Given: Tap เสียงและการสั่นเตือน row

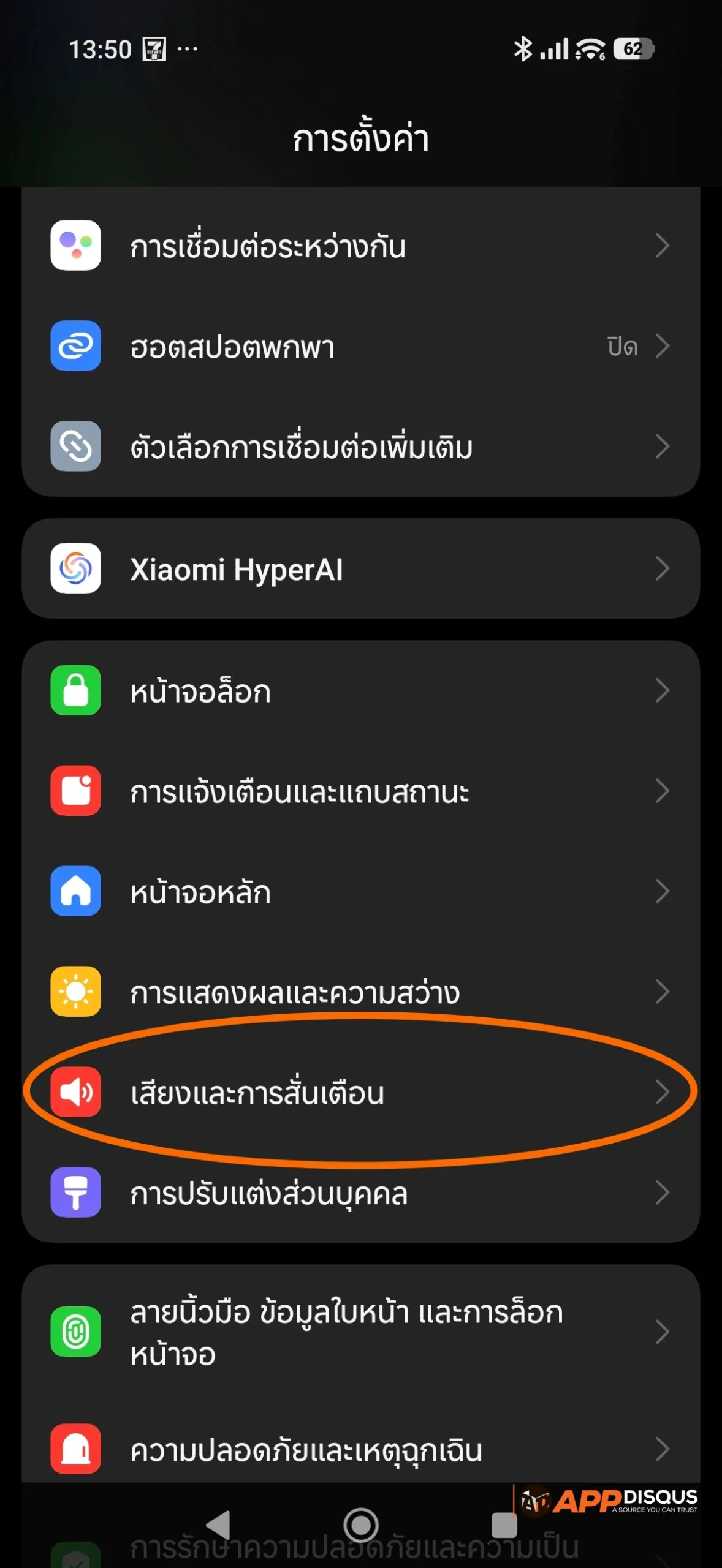Looking at the screenshot, I should pyautogui.click(x=360, y=1093).
